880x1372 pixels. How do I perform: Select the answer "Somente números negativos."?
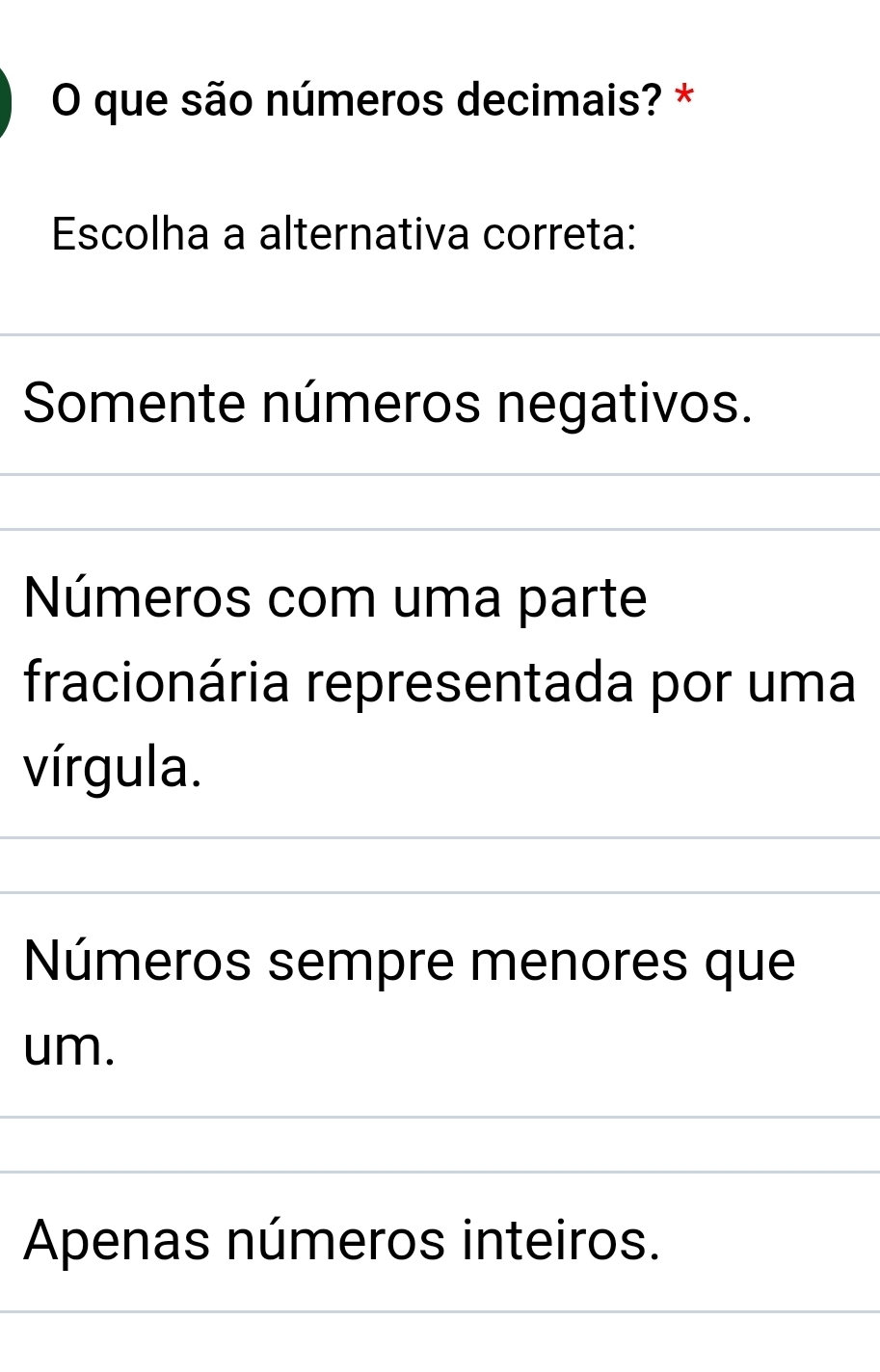pos(387,405)
